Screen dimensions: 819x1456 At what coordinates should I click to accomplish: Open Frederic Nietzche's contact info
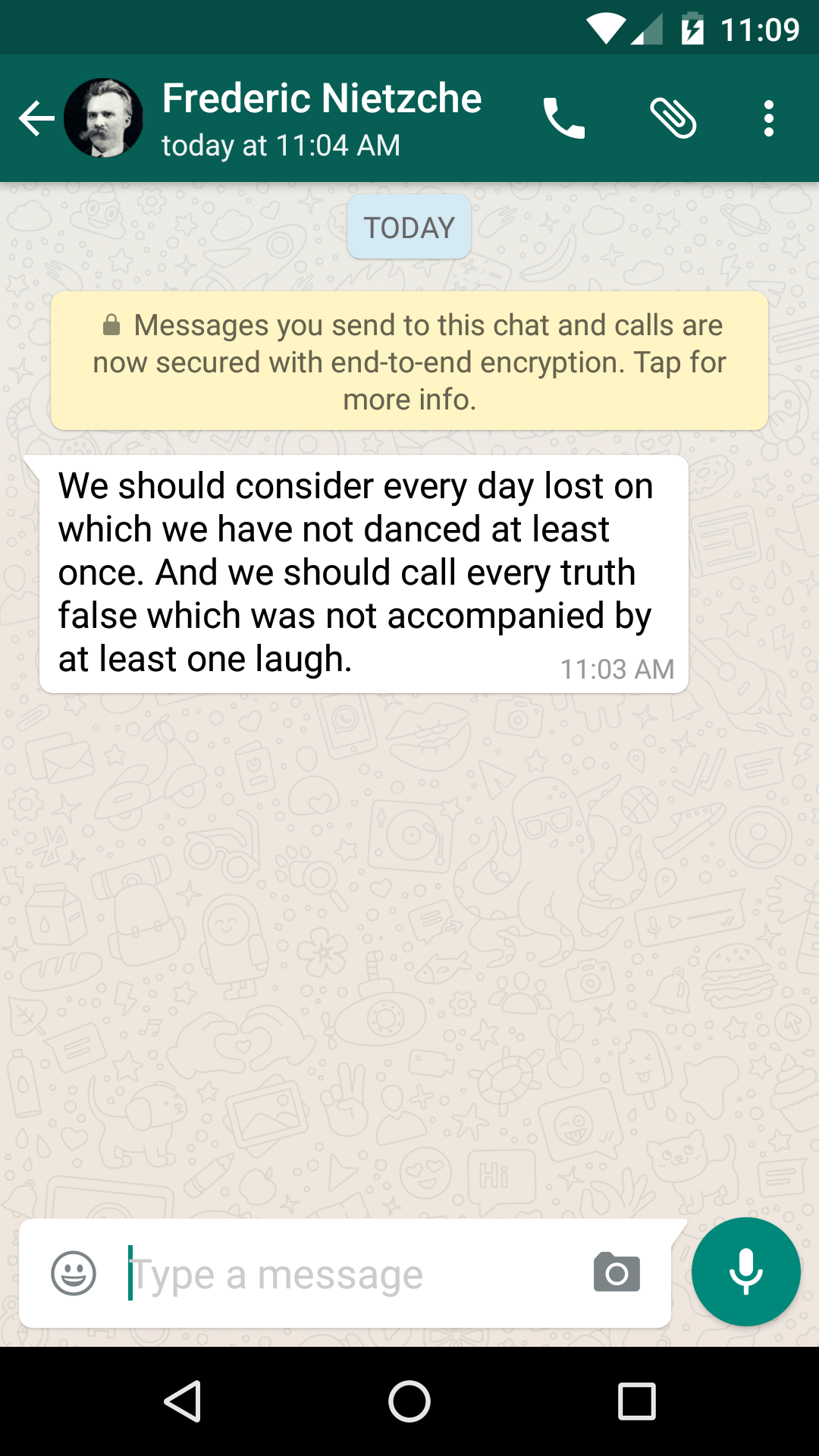(x=322, y=118)
